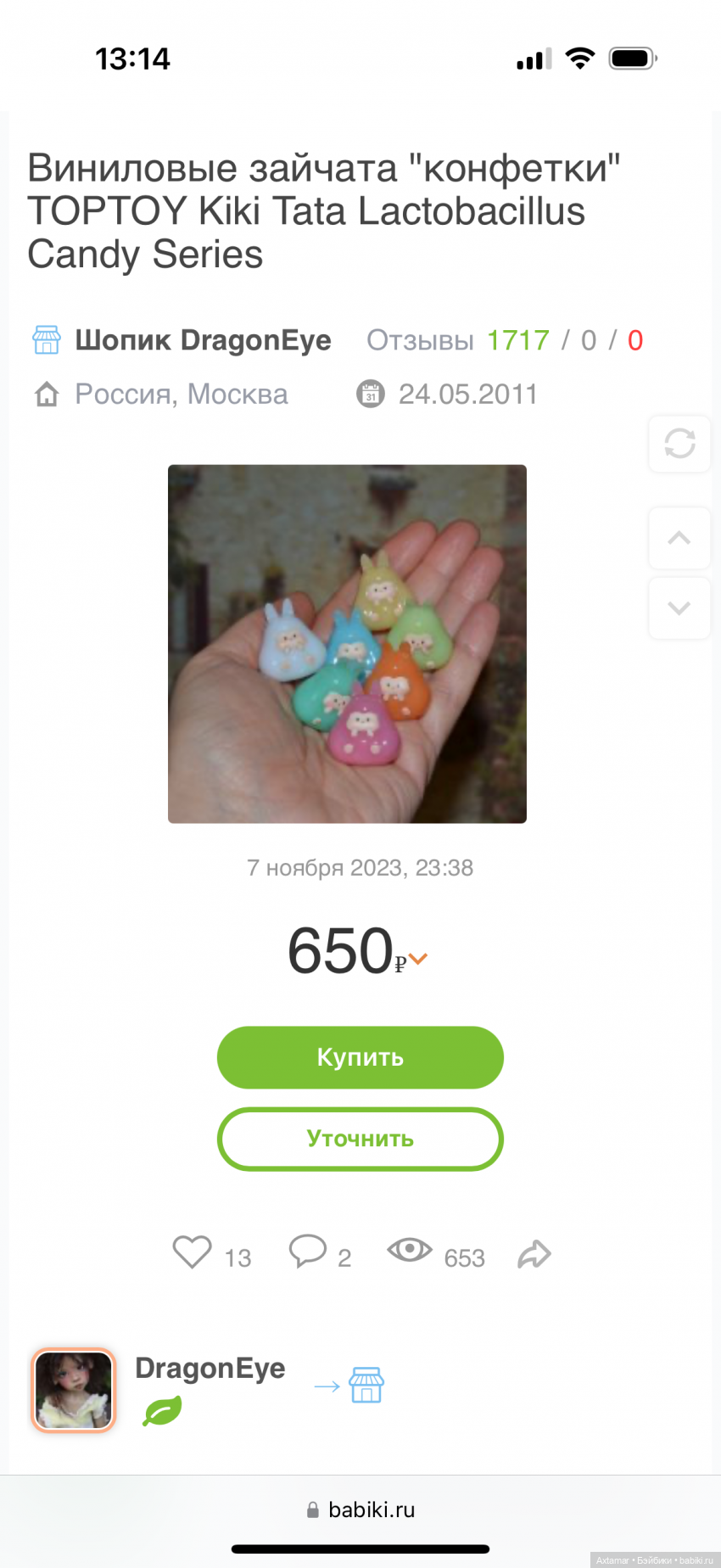Tap the green Купить button
The width and height of the screenshot is (721, 1568).
click(360, 1057)
